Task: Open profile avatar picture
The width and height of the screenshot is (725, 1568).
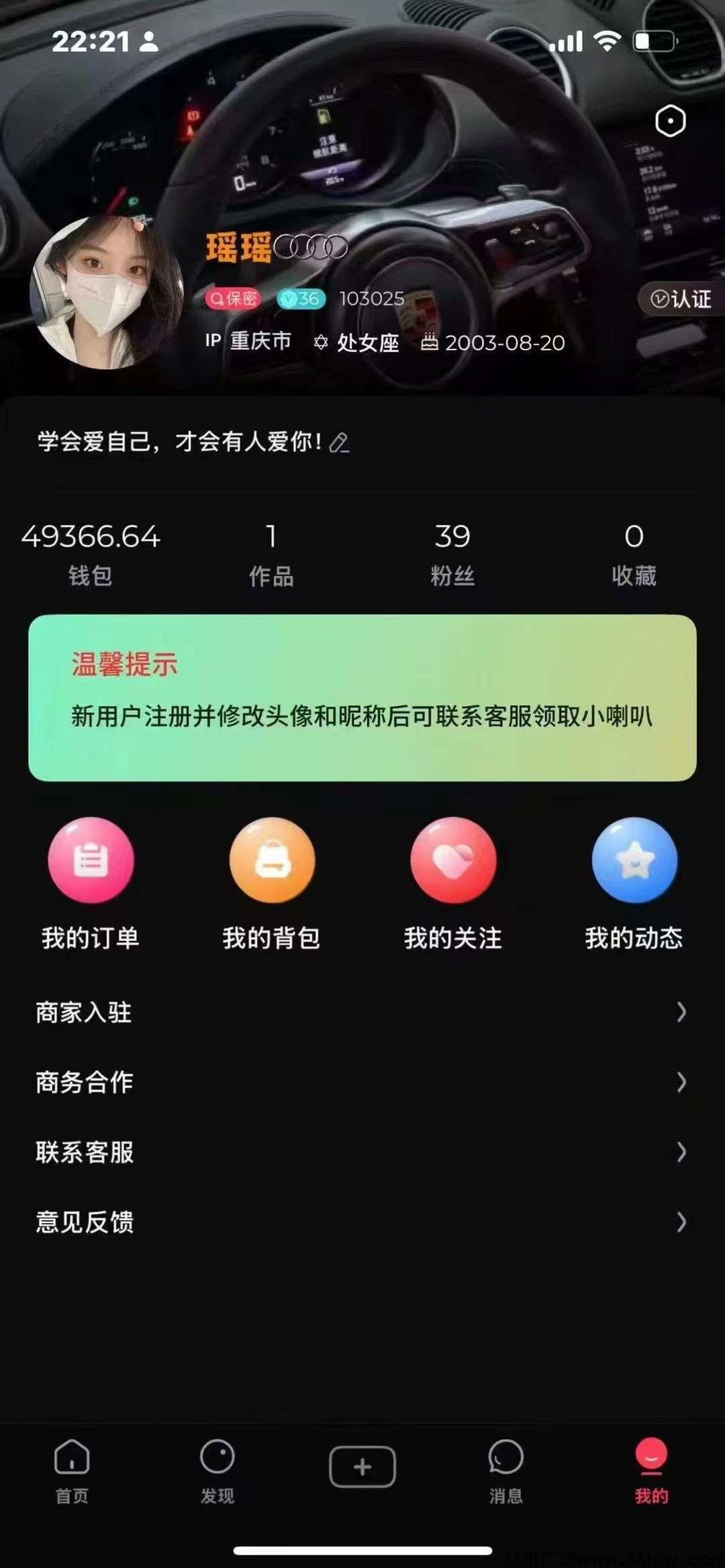Action: 107,293
